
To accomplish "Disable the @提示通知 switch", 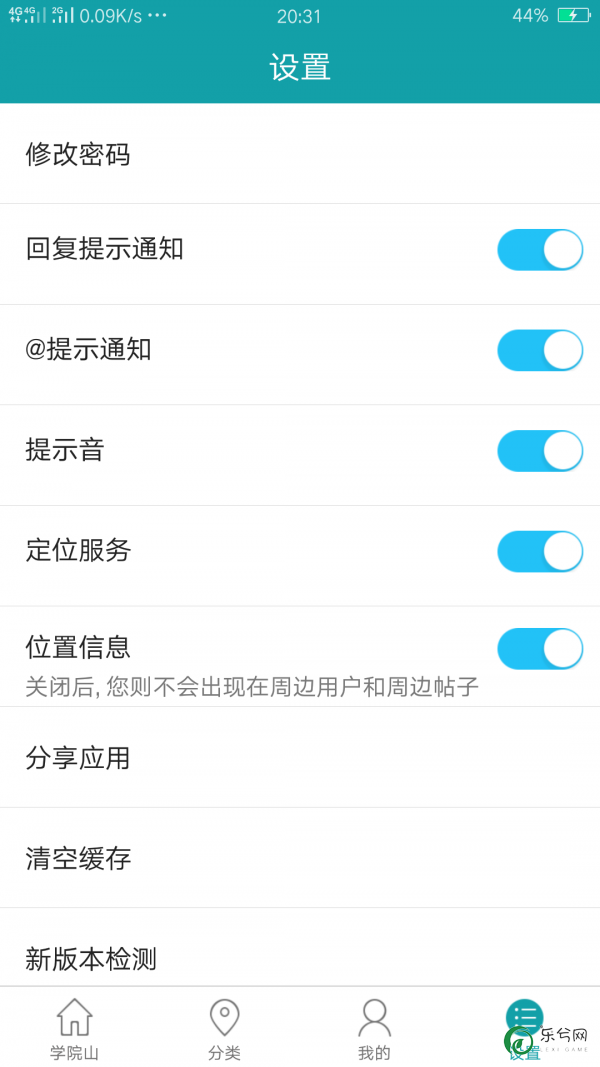I will (x=540, y=350).
